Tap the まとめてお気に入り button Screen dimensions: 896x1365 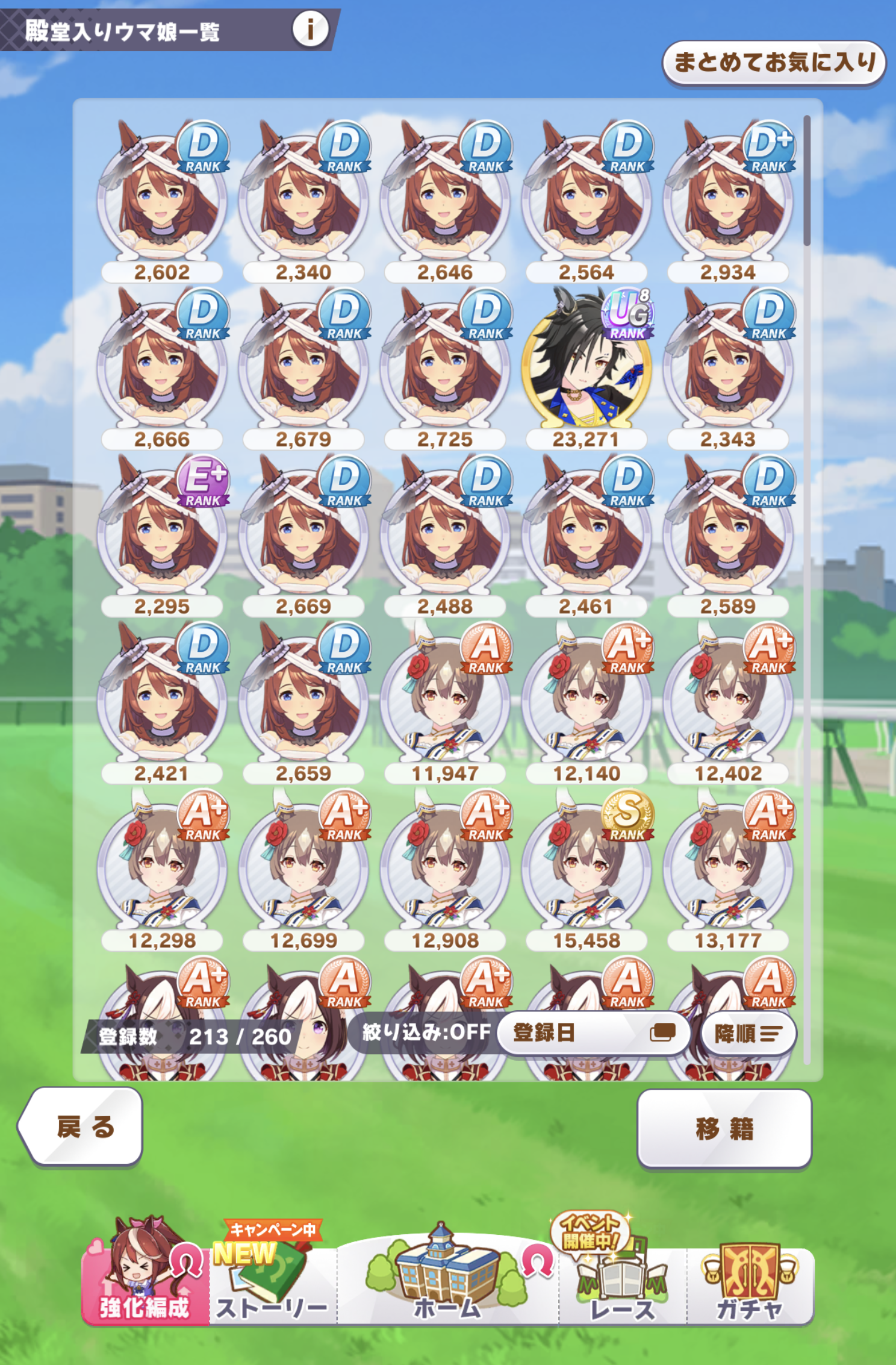point(774,63)
